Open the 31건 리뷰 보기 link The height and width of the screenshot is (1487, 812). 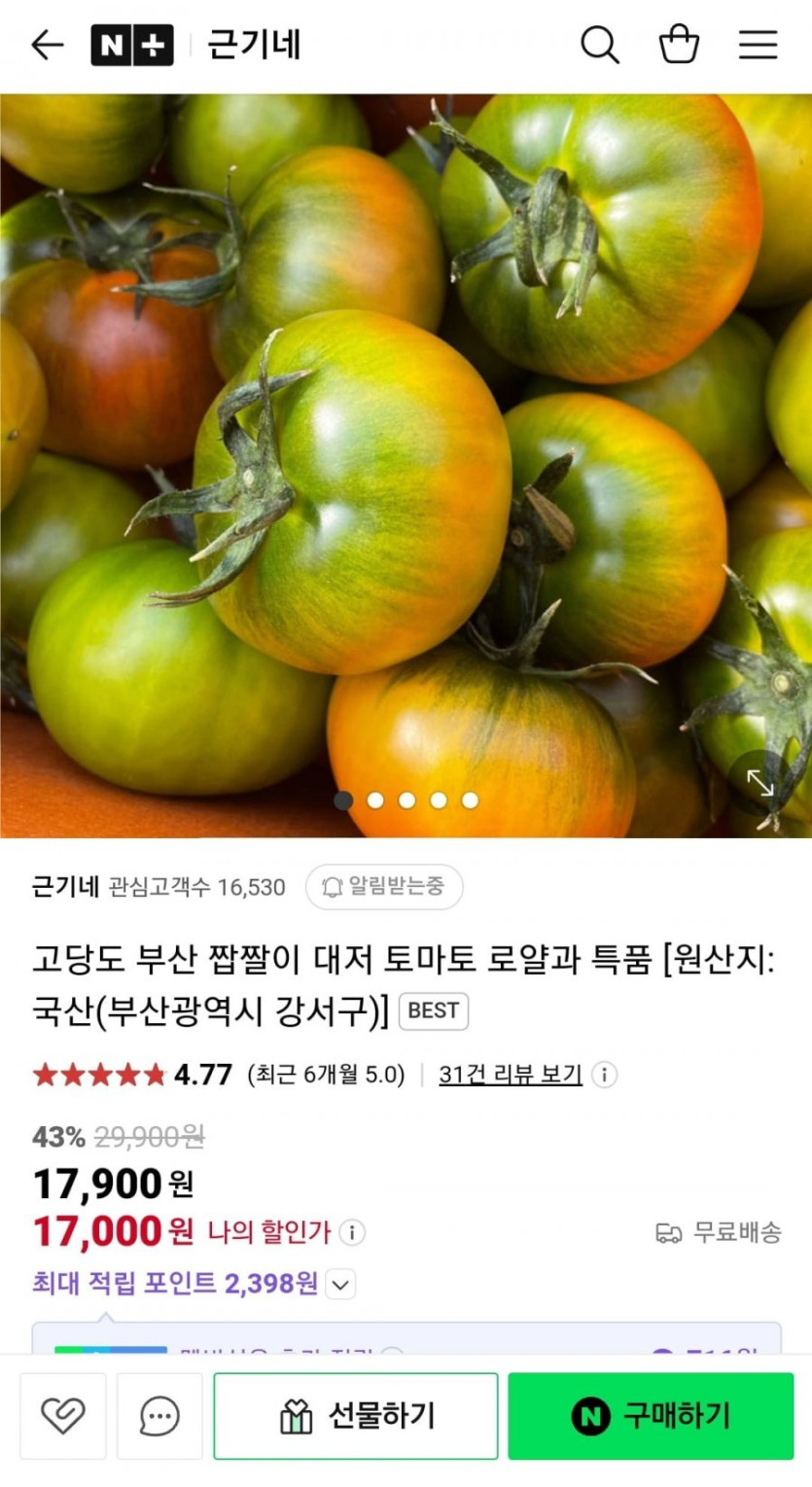click(x=511, y=1075)
